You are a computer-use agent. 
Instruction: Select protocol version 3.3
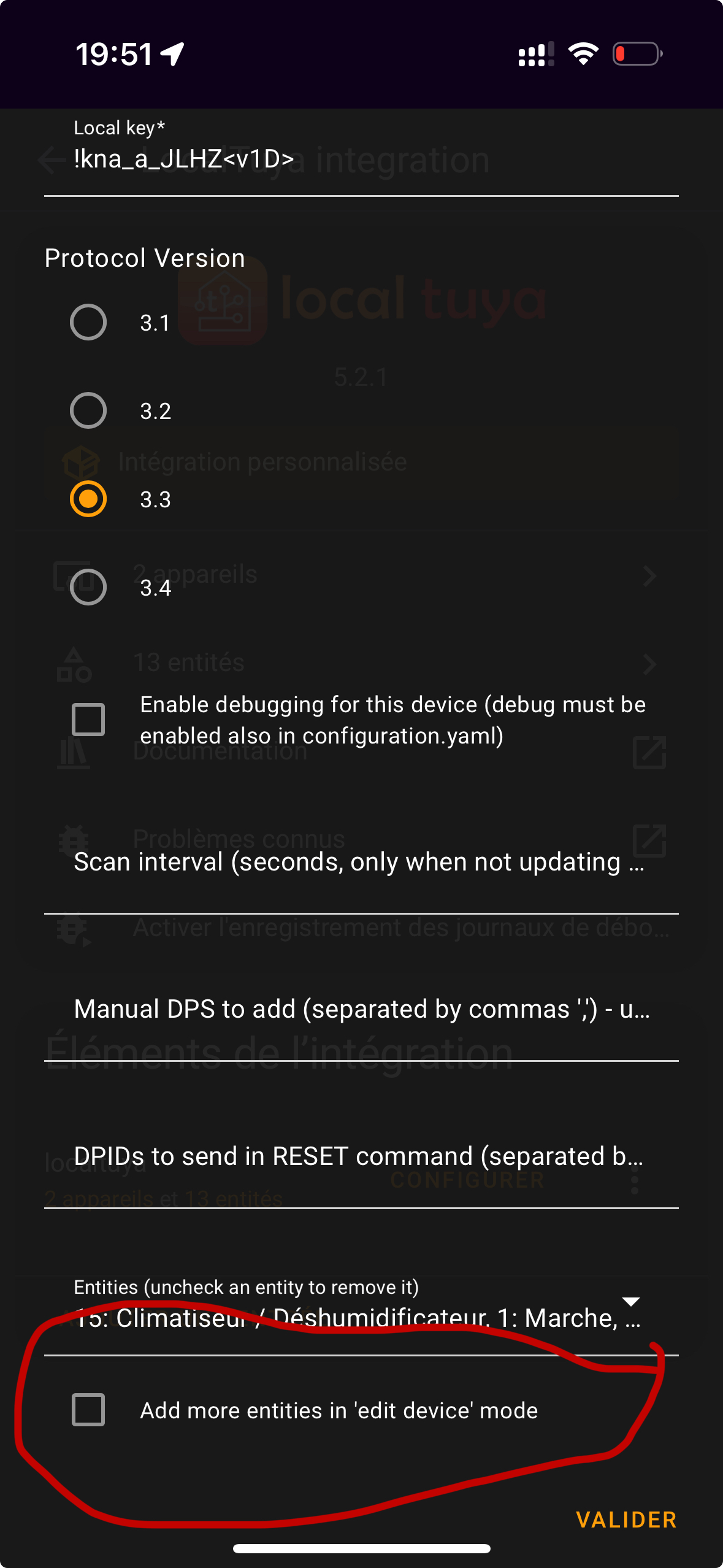click(88, 499)
